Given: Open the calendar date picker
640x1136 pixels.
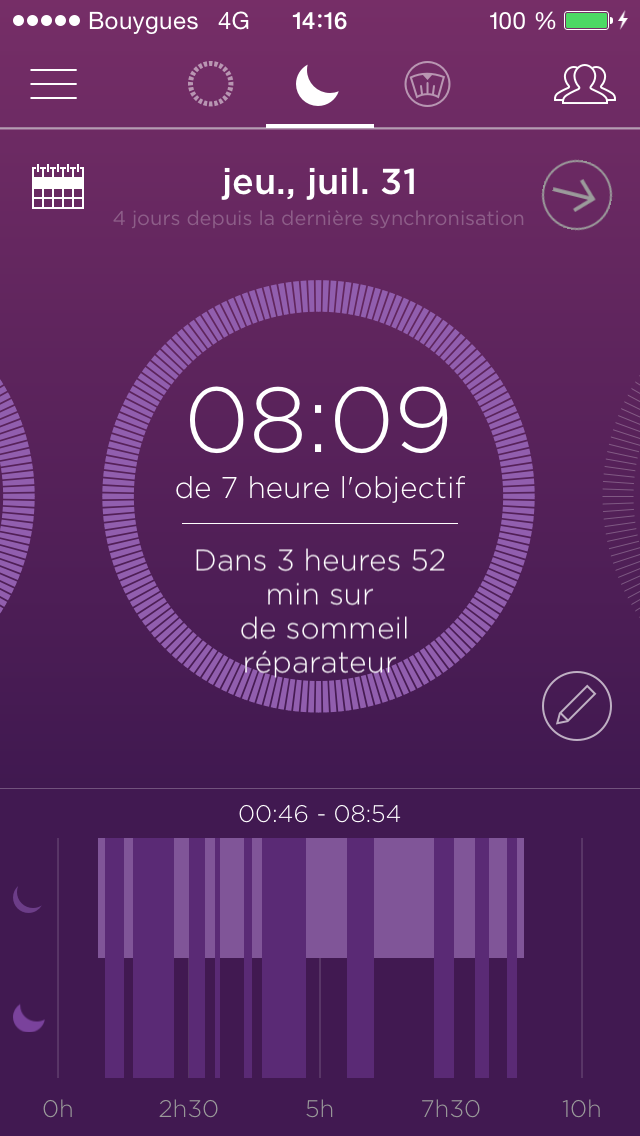Looking at the screenshot, I should pos(58,187).
